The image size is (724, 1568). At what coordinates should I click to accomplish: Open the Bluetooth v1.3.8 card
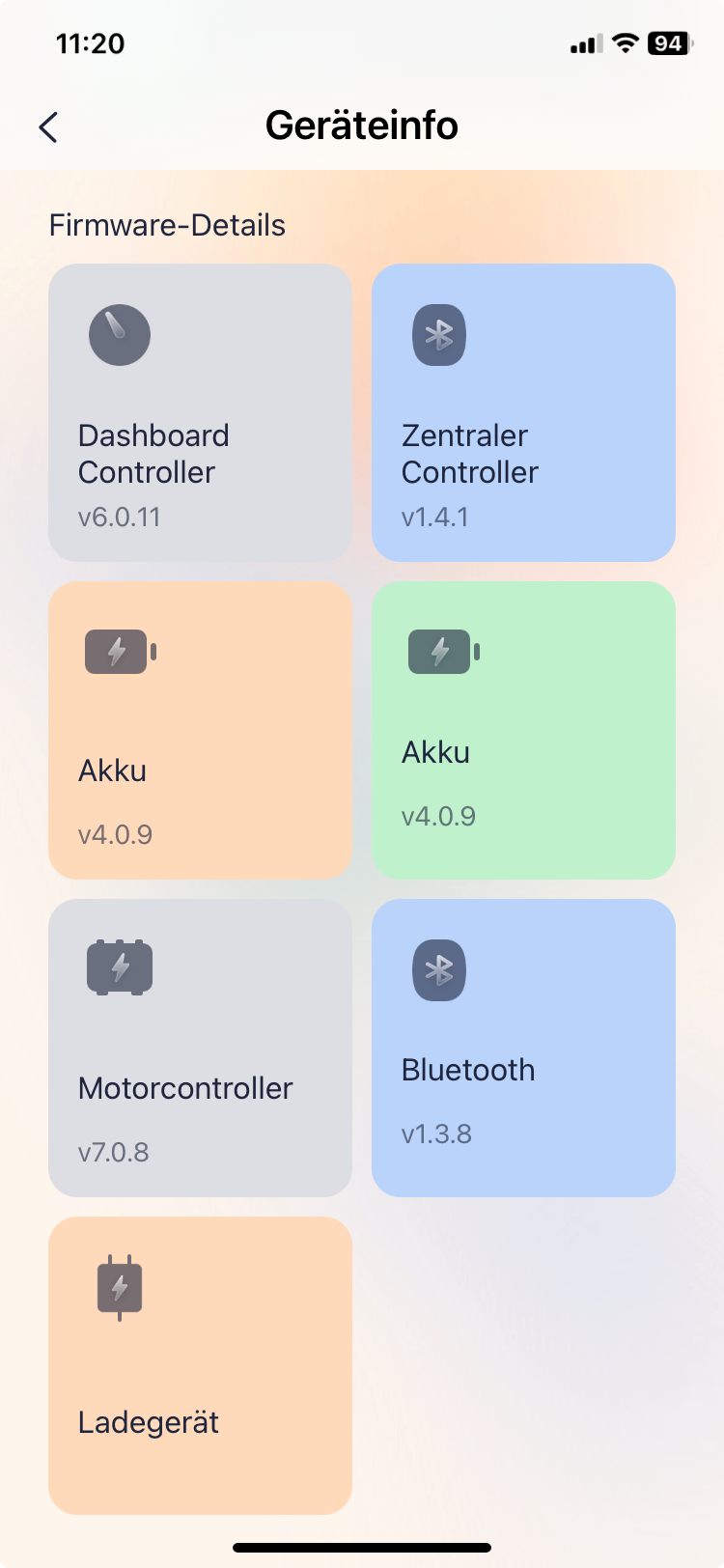(x=523, y=1048)
